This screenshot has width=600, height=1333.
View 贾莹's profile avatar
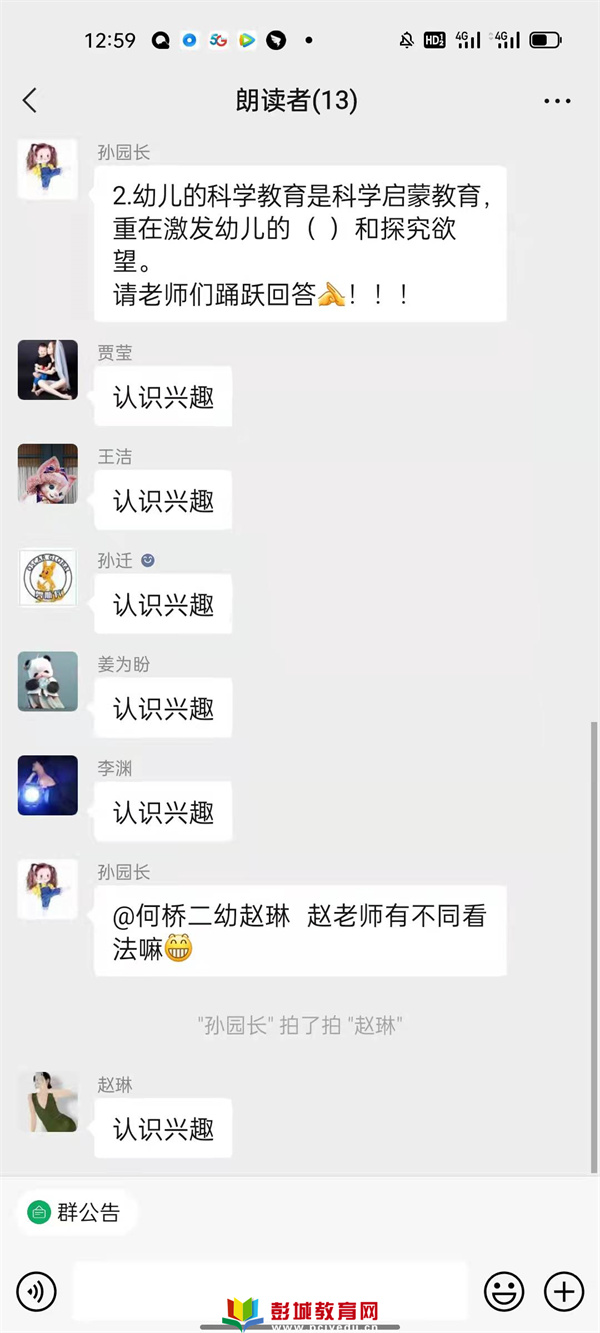point(47,370)
